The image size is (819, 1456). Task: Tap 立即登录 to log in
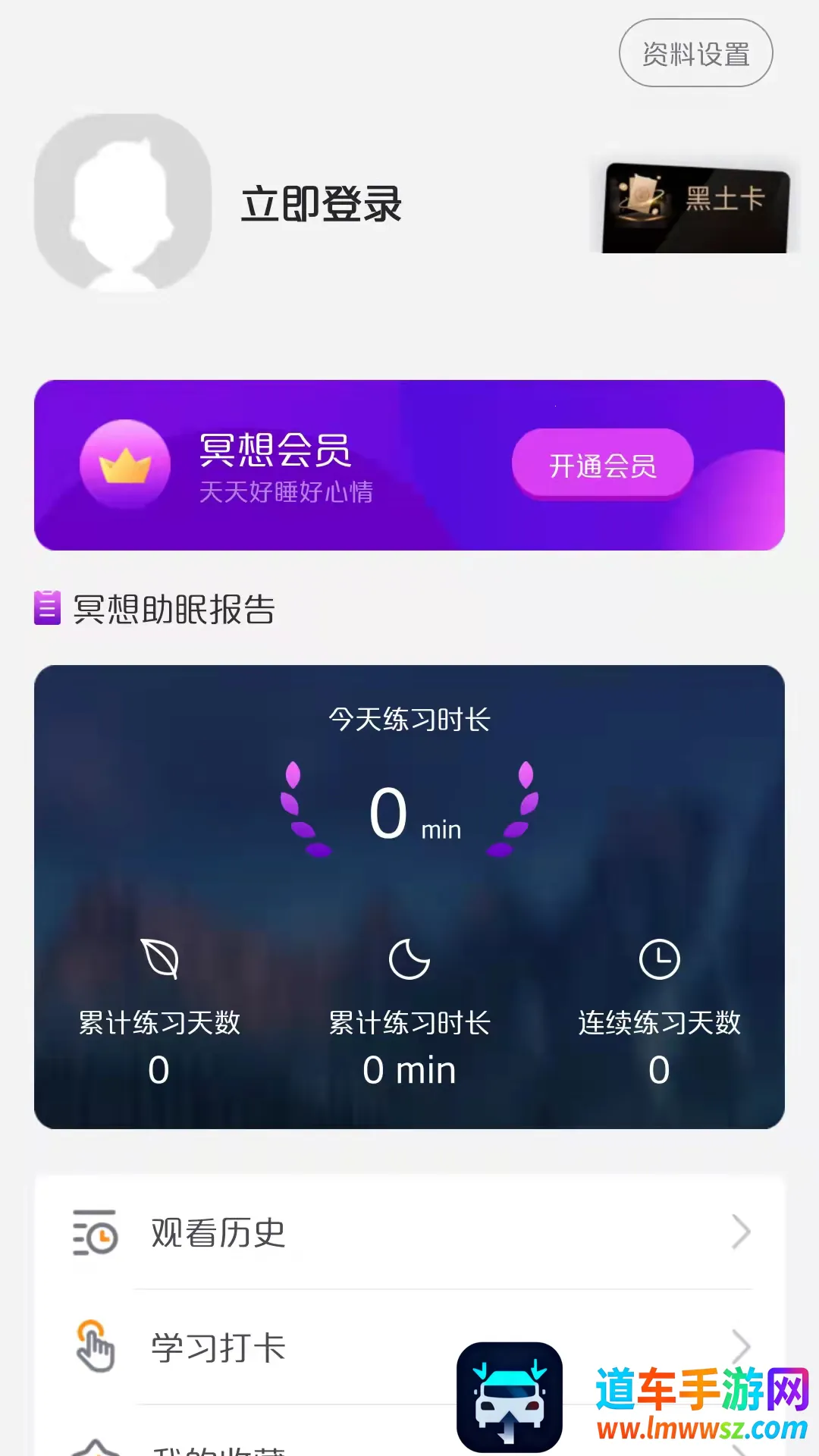click(321, 204)
